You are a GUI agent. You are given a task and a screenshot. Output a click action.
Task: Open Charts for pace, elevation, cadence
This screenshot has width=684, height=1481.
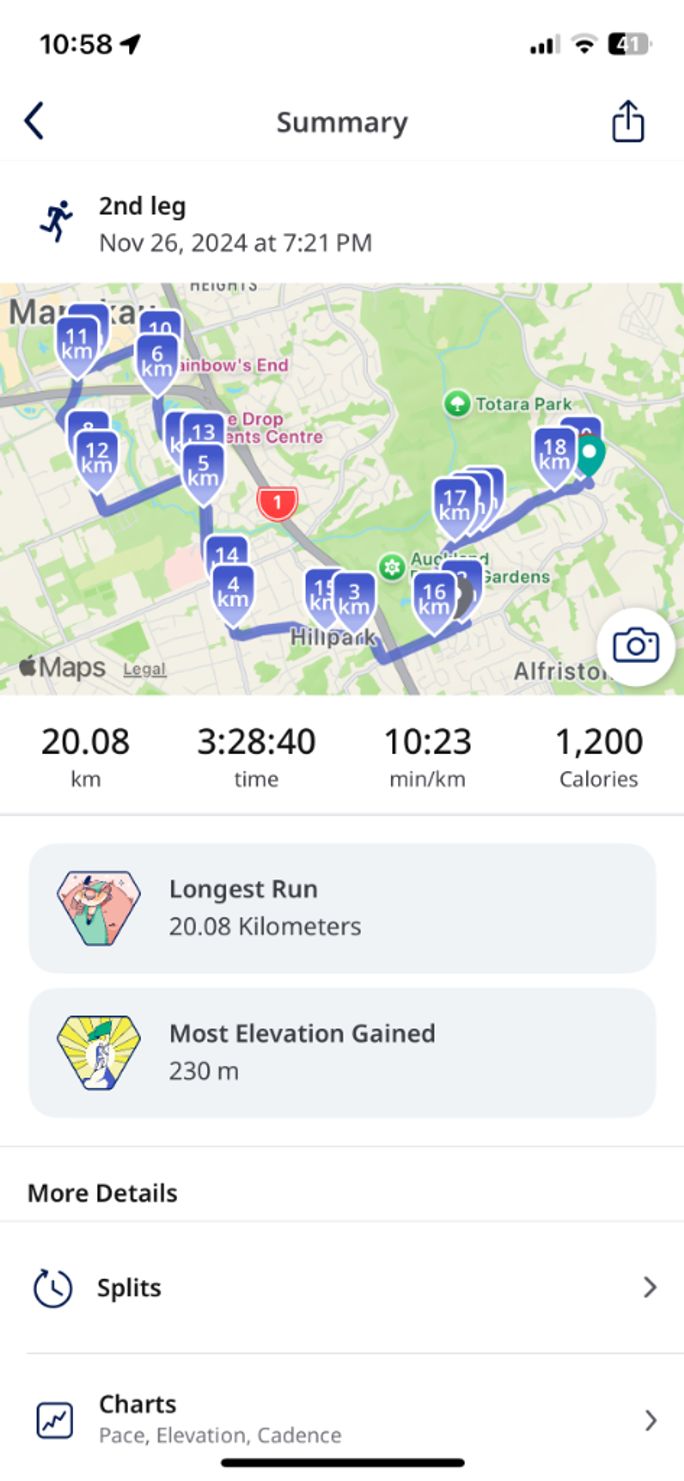pyautogui.click(x=342, y=1418)
